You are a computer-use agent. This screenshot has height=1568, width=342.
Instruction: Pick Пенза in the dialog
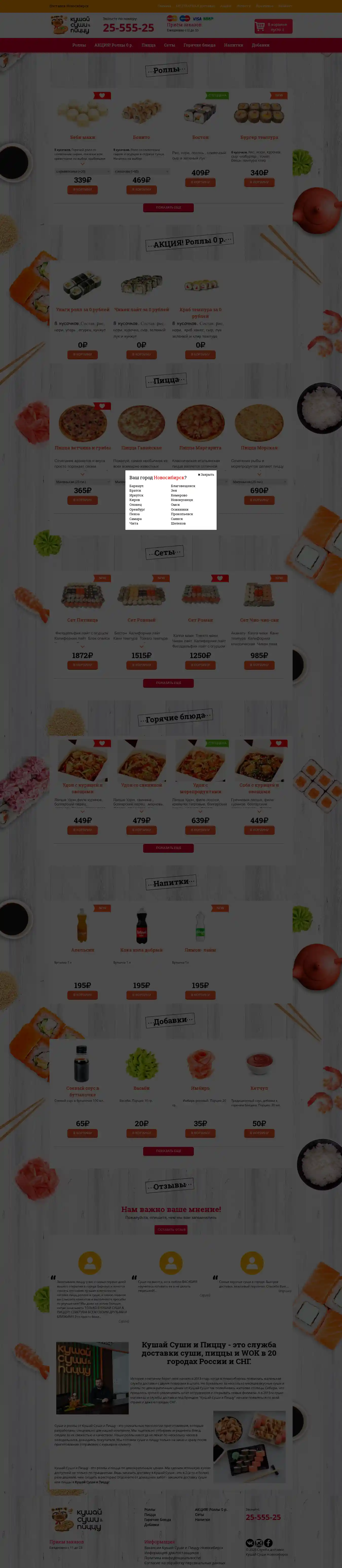point(134,514)
